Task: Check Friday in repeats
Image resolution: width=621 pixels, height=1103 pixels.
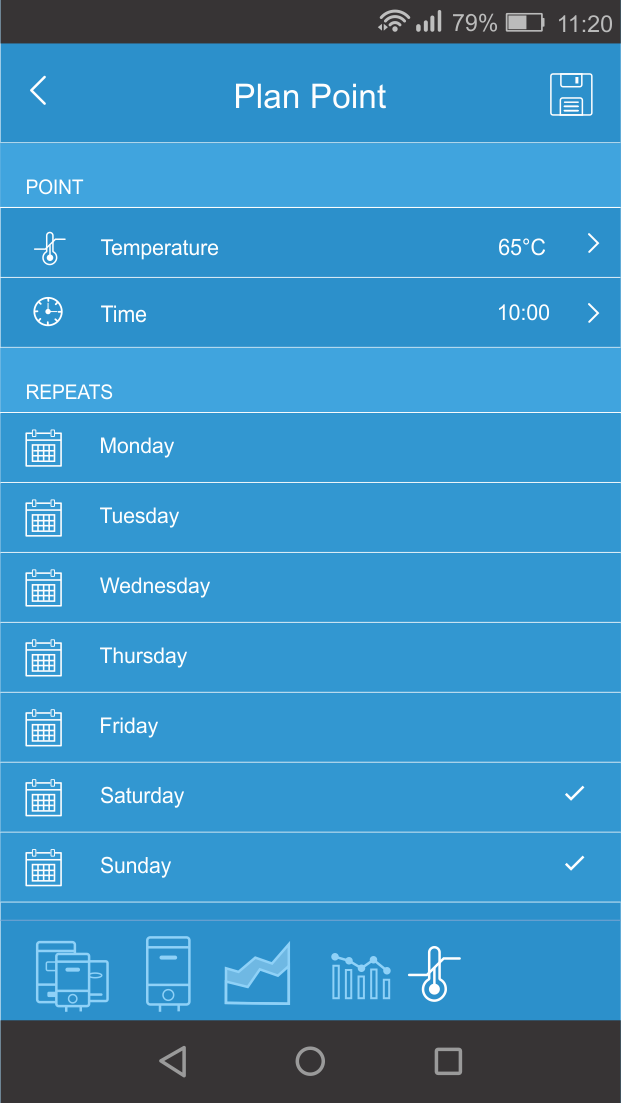Action: pos(310,727)
